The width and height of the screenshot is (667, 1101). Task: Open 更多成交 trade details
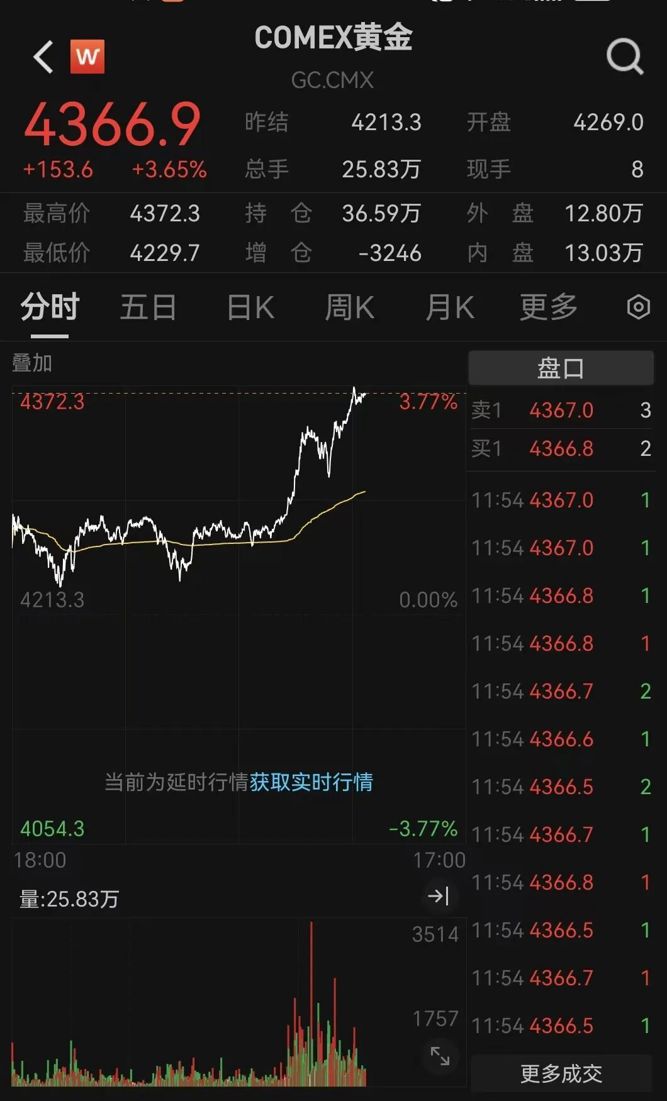click(x=561, y=1074)
